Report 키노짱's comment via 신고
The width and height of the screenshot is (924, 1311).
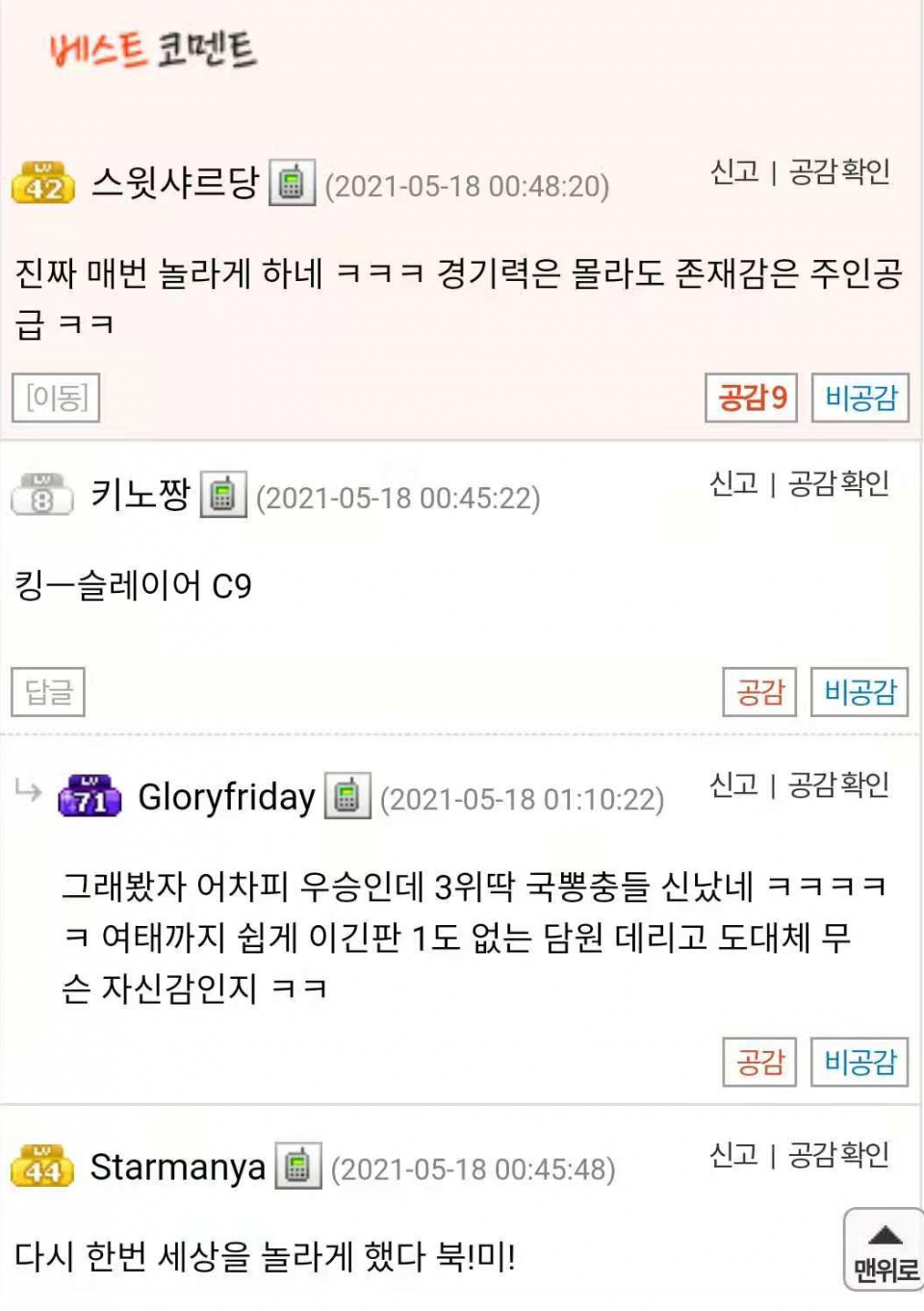tap(734, 484)
